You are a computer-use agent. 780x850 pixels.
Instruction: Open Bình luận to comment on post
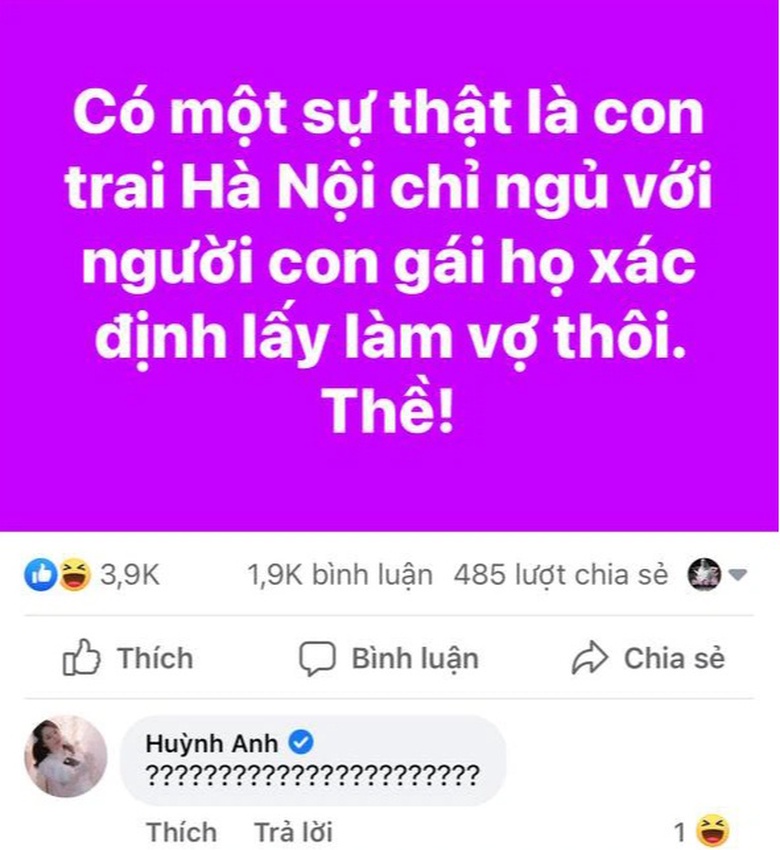(389, 659)
